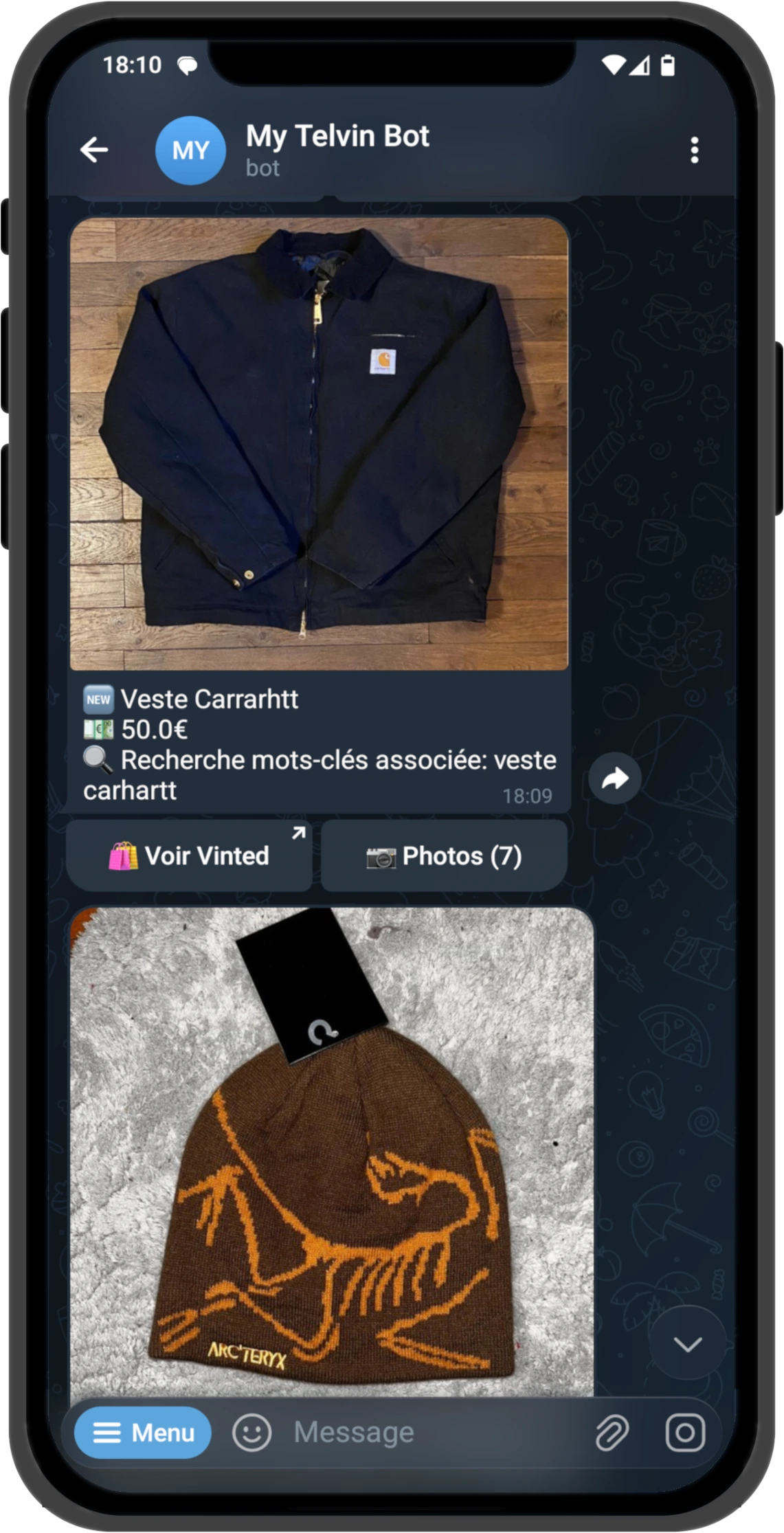Viewport: 784px width, 1533px height.
Task: Open the Veste Carrarhtt jacket photo
Action: [x=320, y=443]
